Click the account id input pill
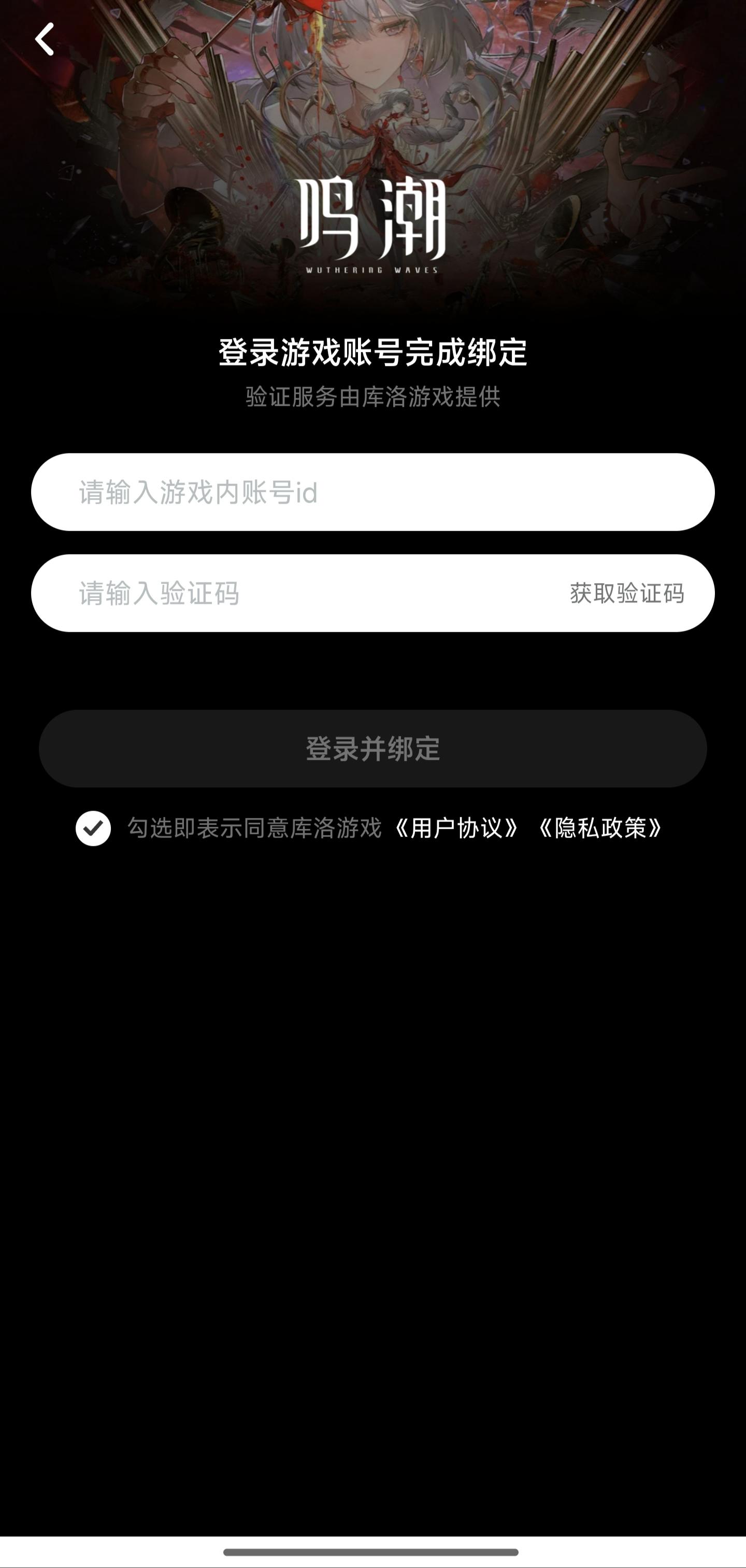Image resolution: width=746 pixels, height=1568 pixels. [373, 493]
